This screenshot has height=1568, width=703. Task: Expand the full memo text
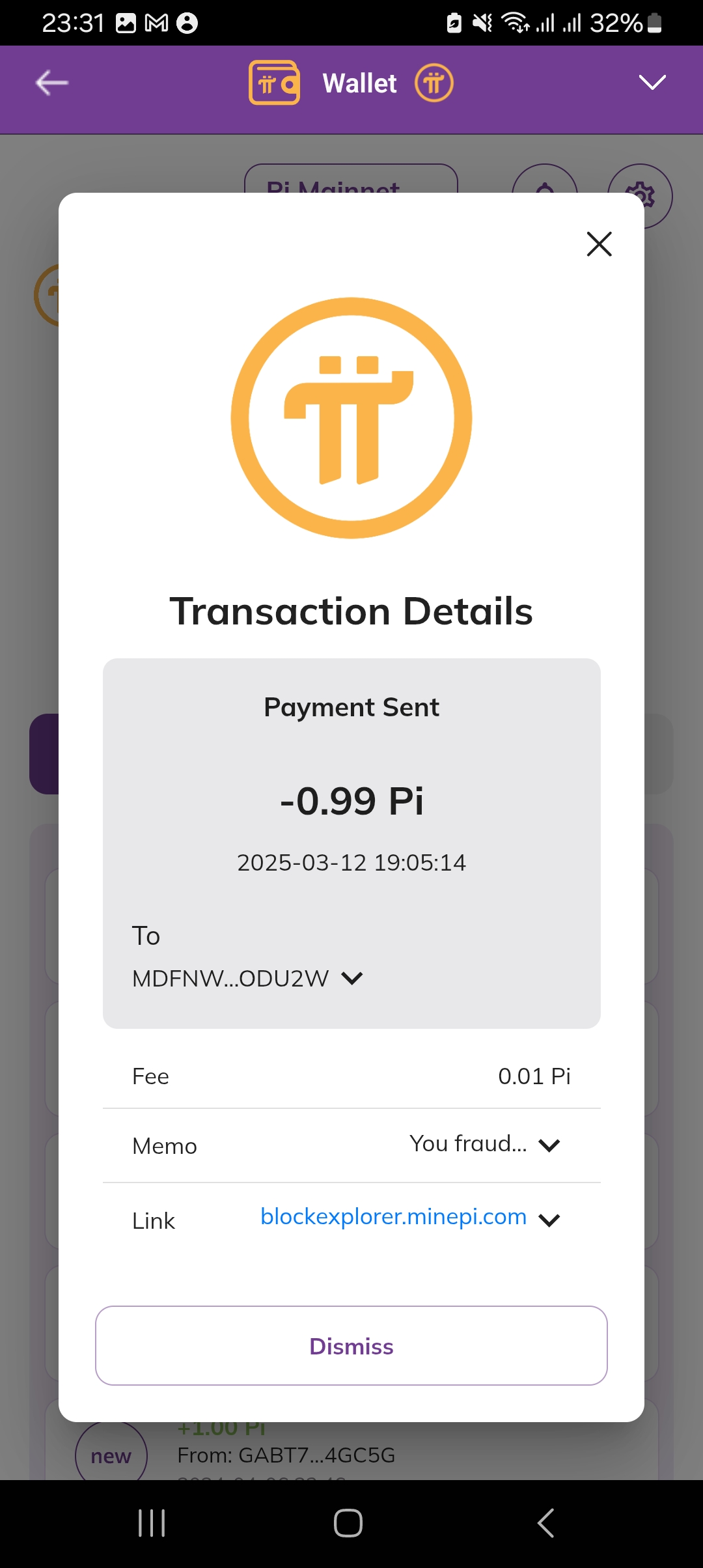pyautogui.click(x=549, y=1145)
